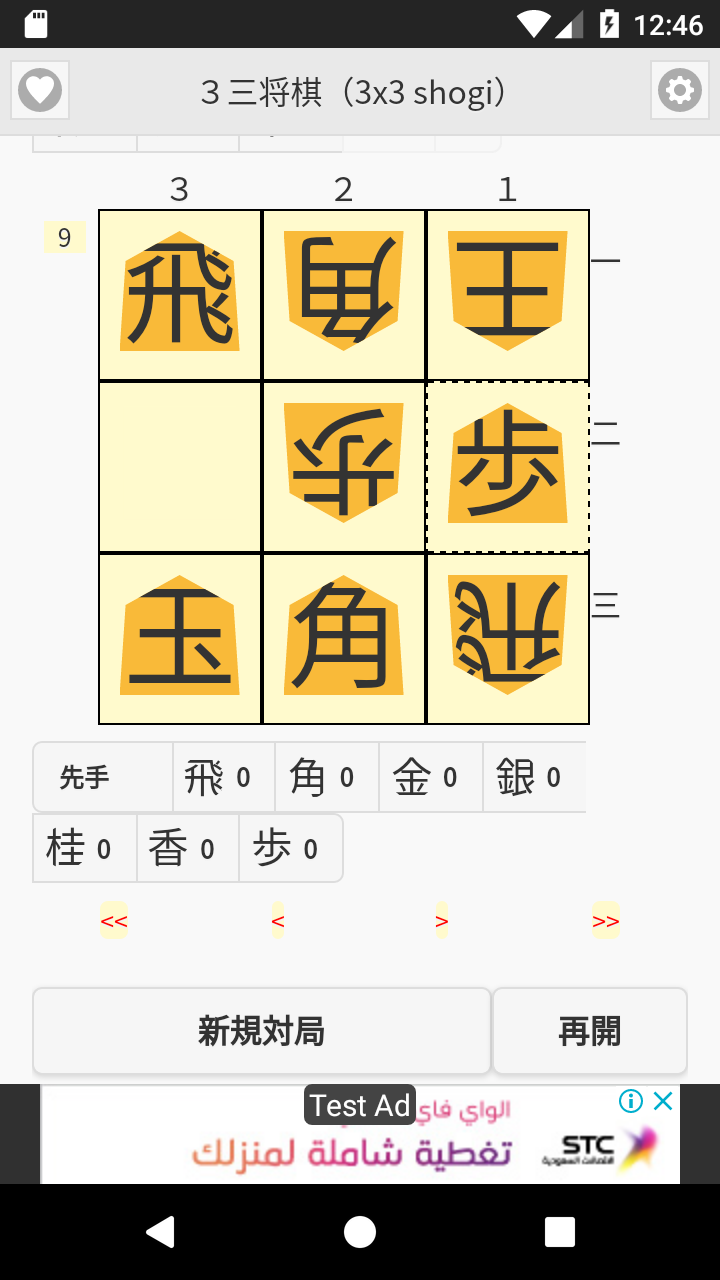Select the upright 角 bishop in the bottom row
This screenshot has height=1280, width=720.
344,638
